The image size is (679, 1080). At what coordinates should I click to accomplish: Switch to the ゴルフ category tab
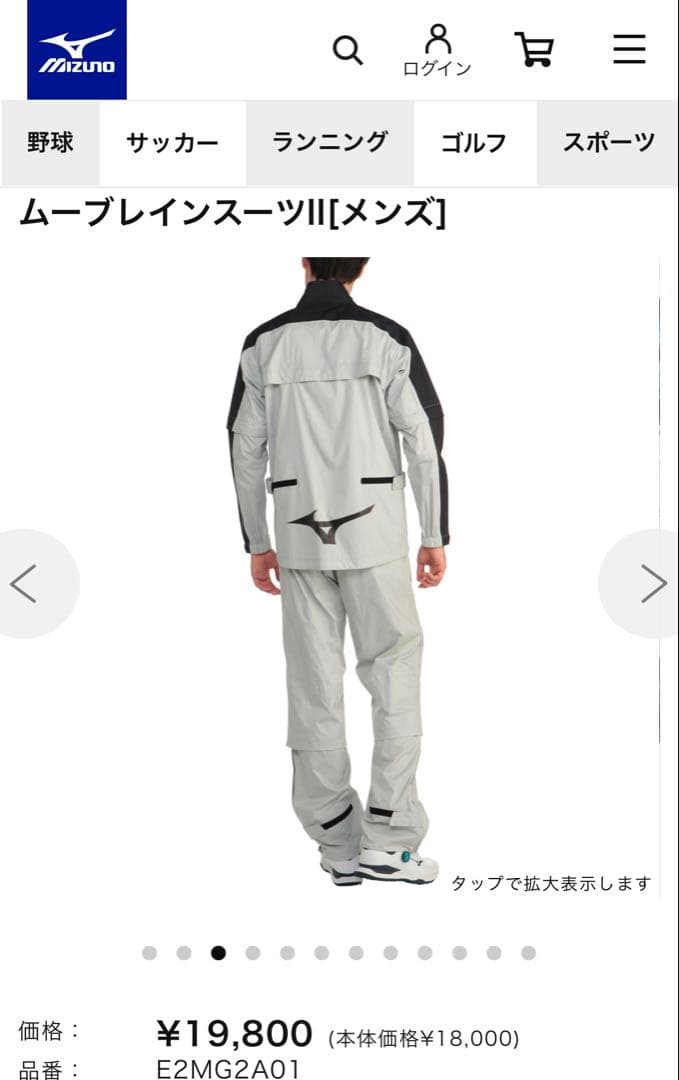[474, 143]
